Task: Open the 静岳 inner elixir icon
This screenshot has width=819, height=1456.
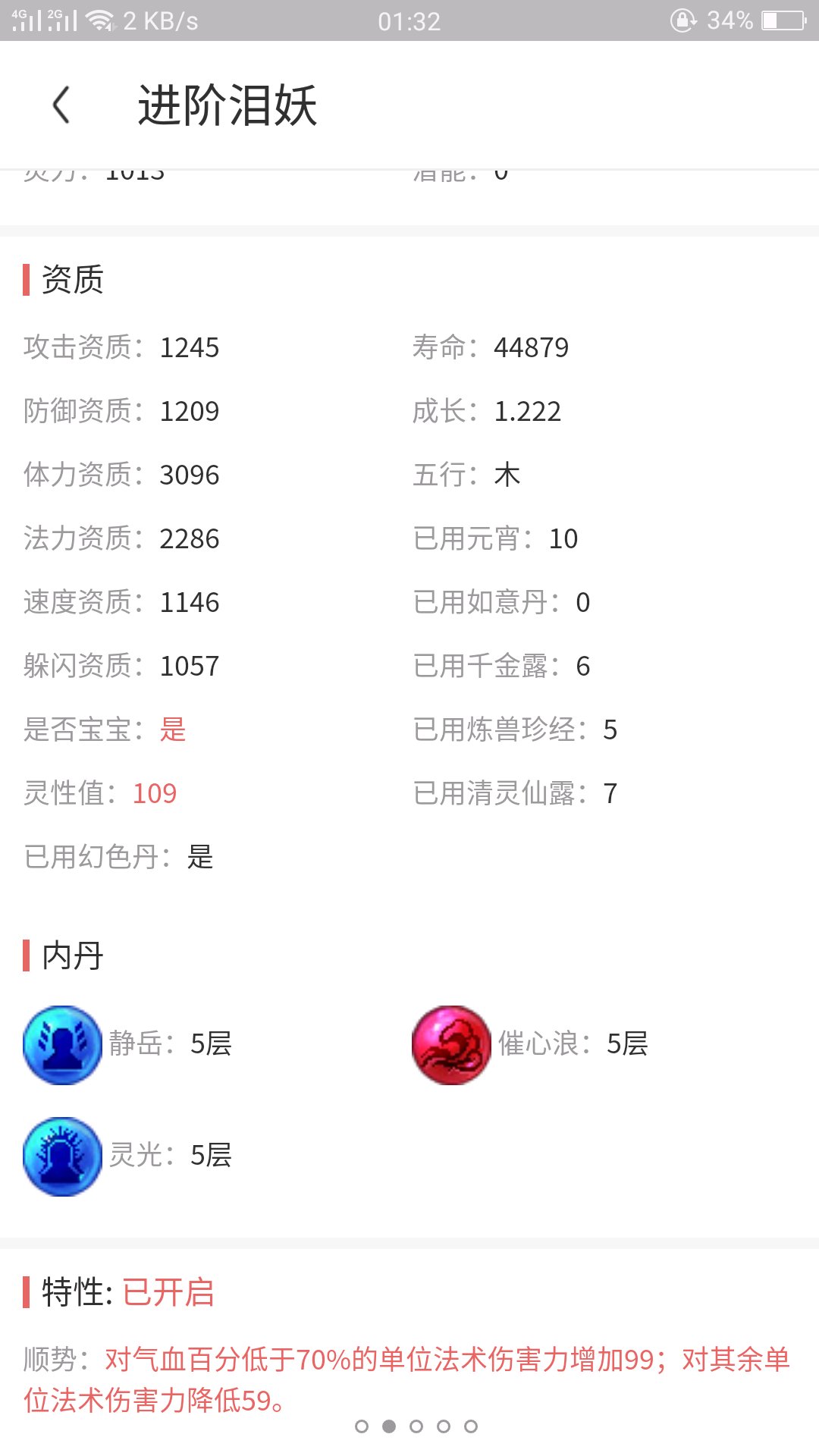Action: coord(62,1045)
